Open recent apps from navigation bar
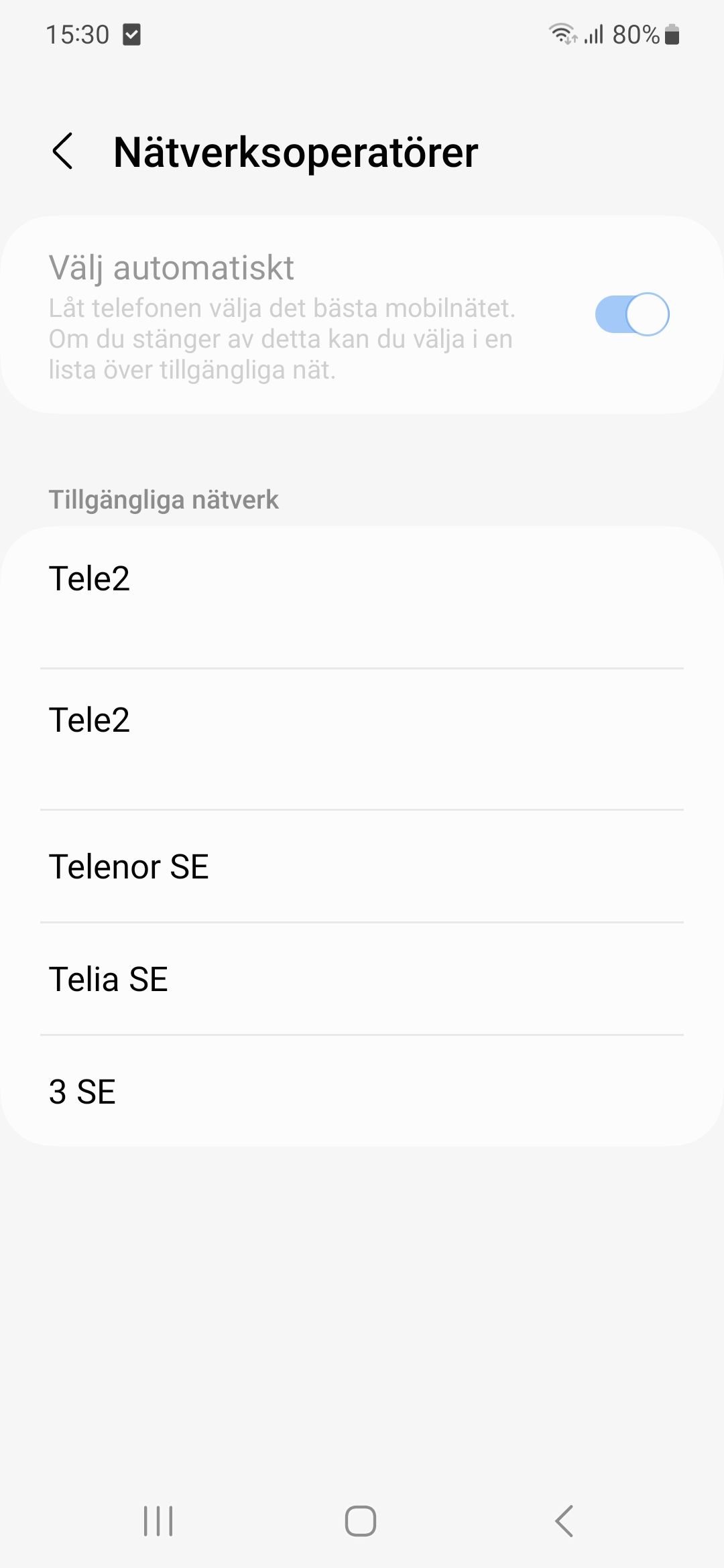The image size is (724, 1568). coord(158,1521)
